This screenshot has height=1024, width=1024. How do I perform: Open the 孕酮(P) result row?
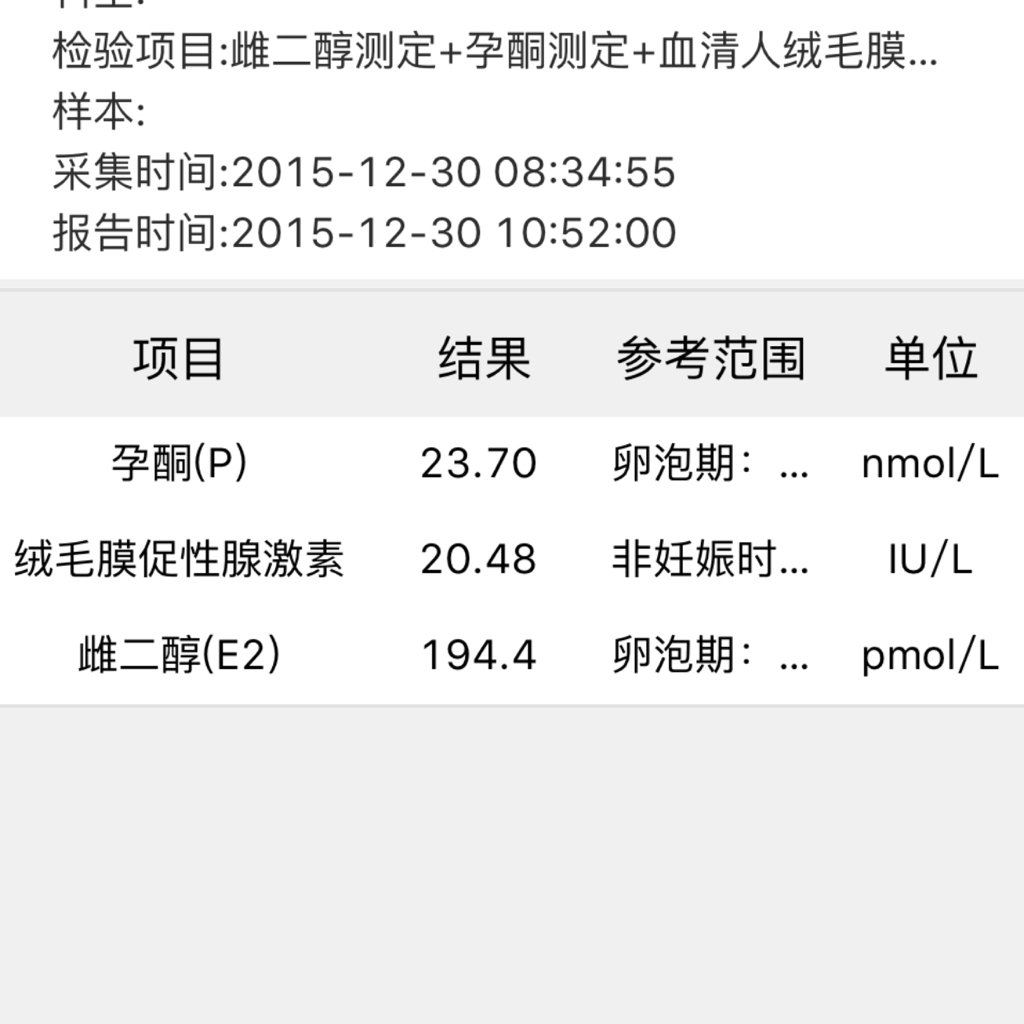[x=510, y=464]
